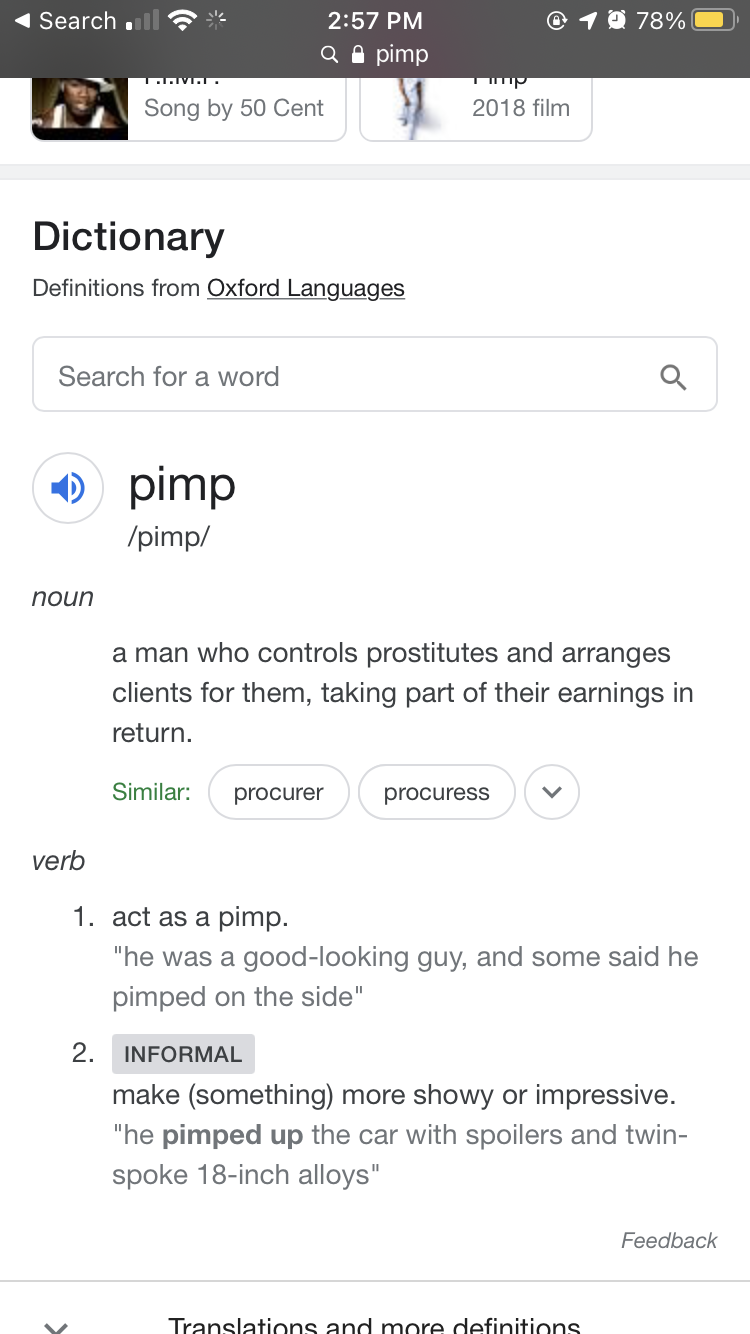Open the Oxford Languages link
Image resolution: width=750 pixels, height=1334 pixels.
tap(306, 288)
